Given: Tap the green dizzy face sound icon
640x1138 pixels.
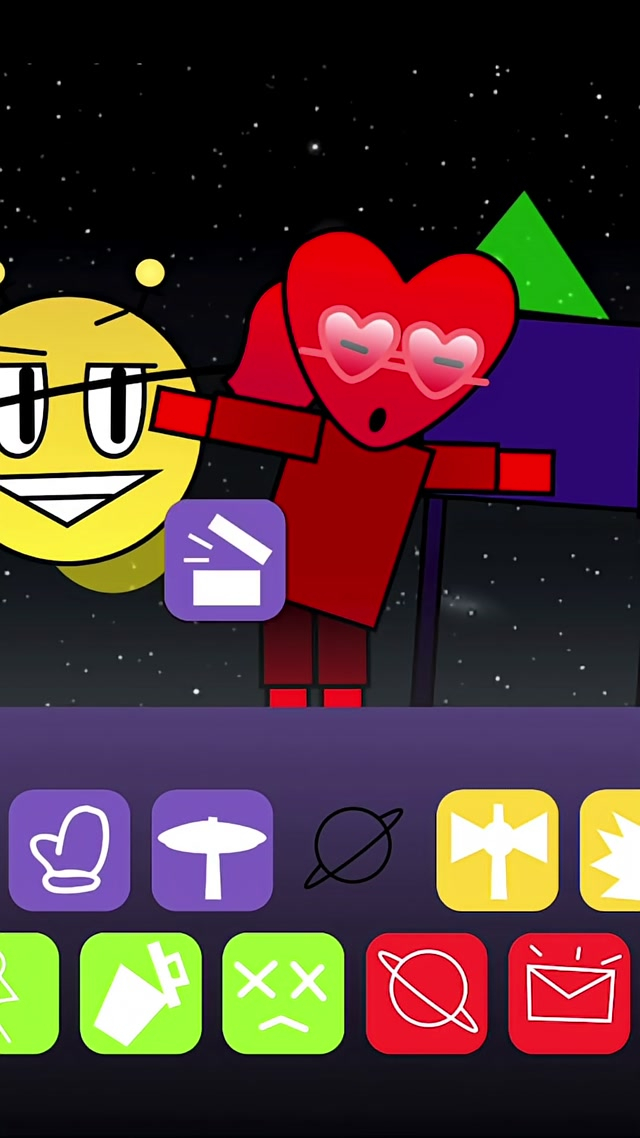Looking at the screenshot, I should (x=283, y=993).
